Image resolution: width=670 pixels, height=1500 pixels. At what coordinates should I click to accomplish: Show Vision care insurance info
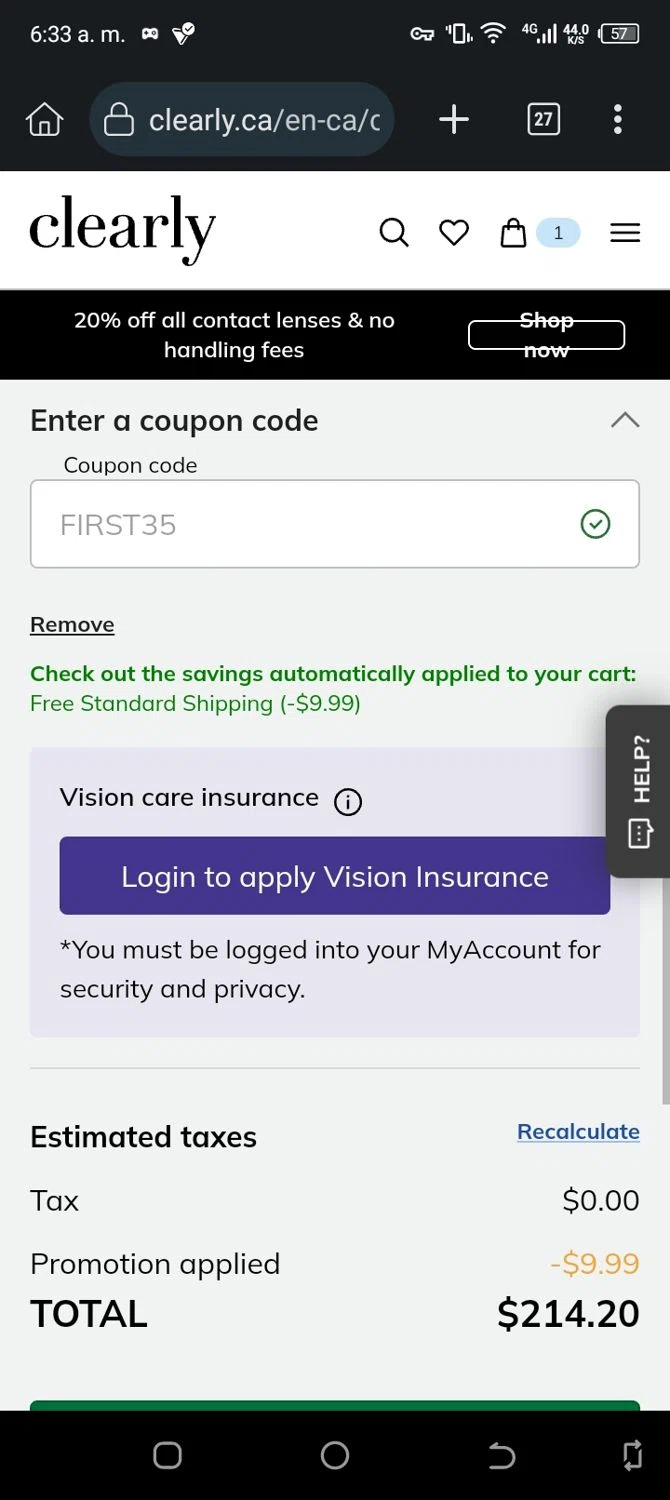(x=348, y=802)
